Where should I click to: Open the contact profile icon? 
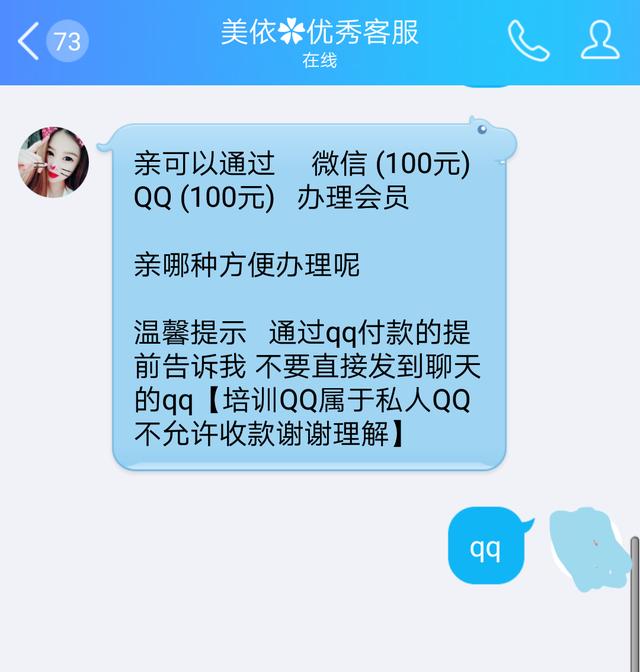600,41
